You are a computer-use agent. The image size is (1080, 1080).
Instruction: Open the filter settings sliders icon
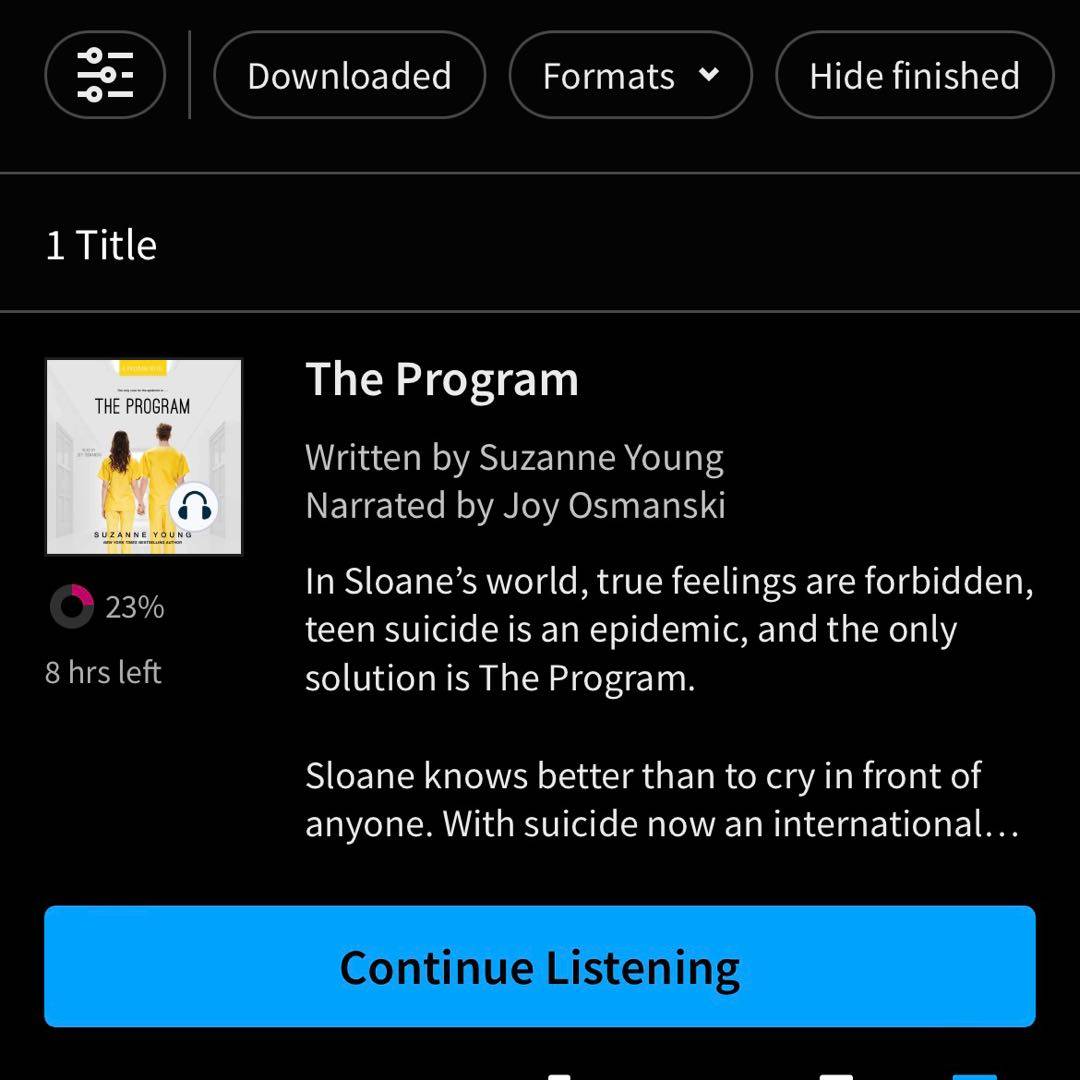point(105,76)
